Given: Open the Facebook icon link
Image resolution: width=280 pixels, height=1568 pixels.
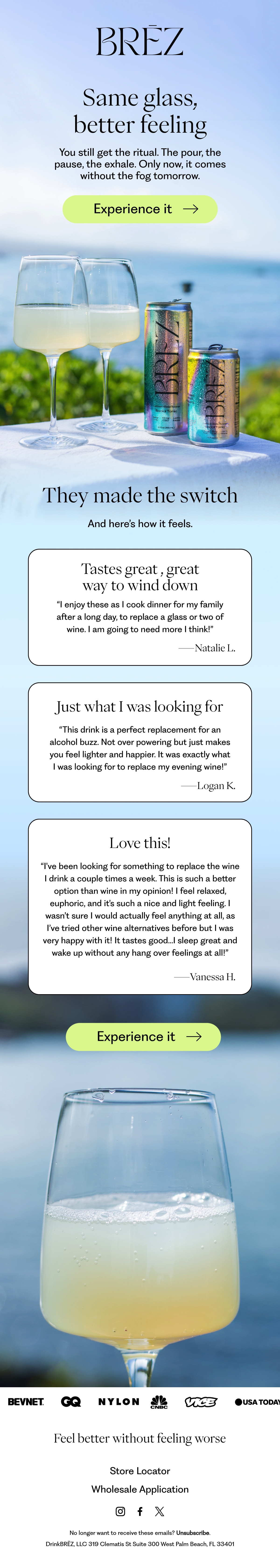Looking at the screenshot, I should pyautogui.click(x=140, y=1511).
